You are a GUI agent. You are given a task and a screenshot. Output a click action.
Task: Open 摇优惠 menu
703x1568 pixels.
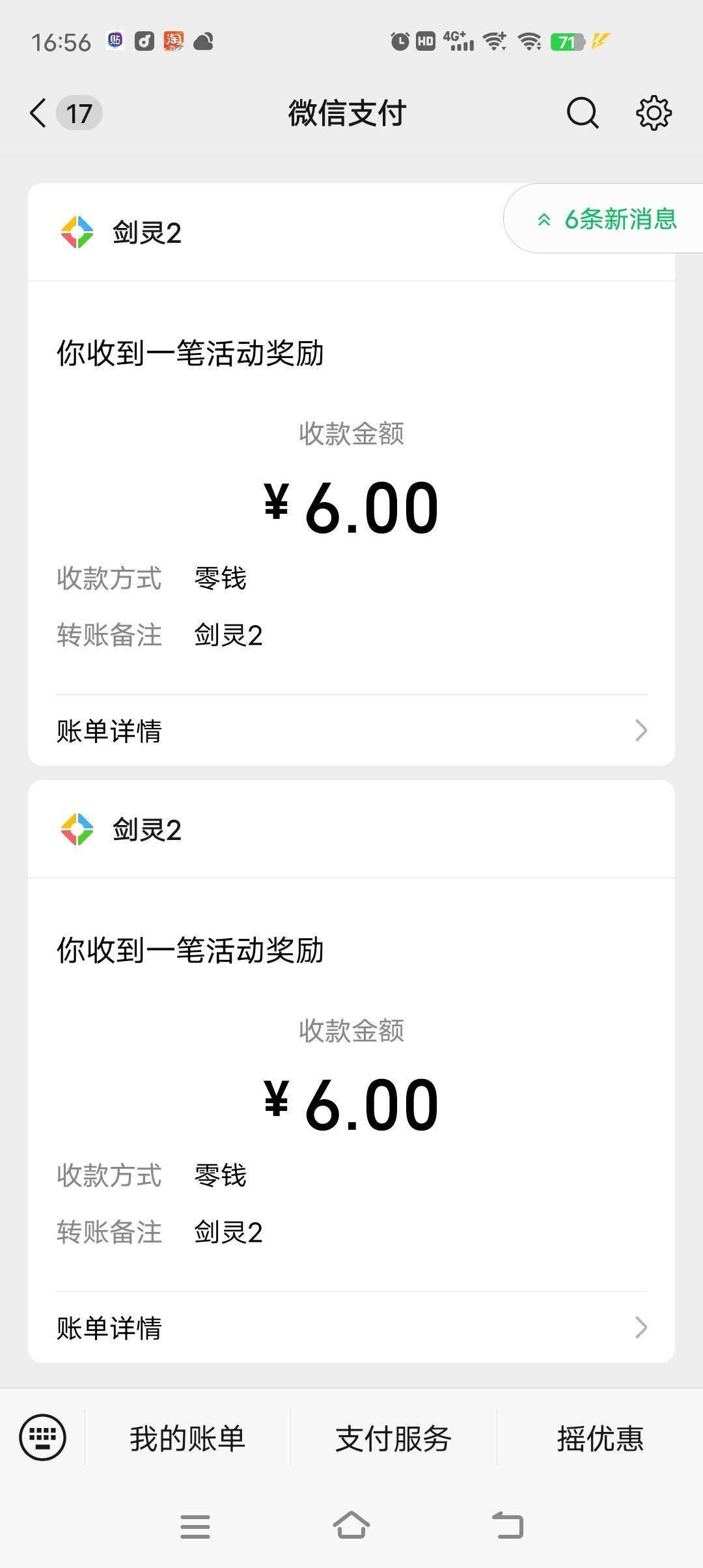600,1438
